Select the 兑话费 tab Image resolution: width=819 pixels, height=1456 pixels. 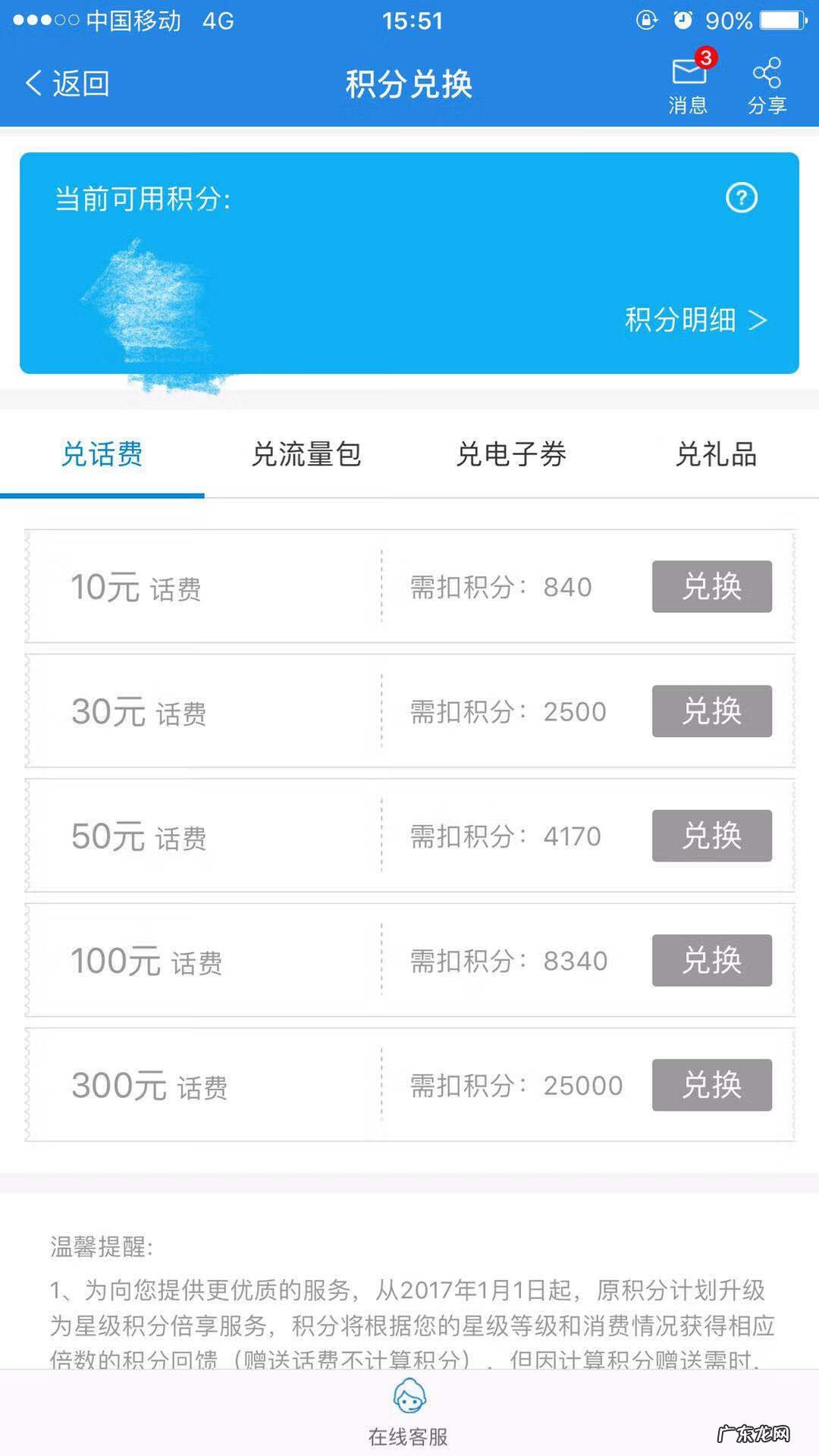(x=102, y=455)
